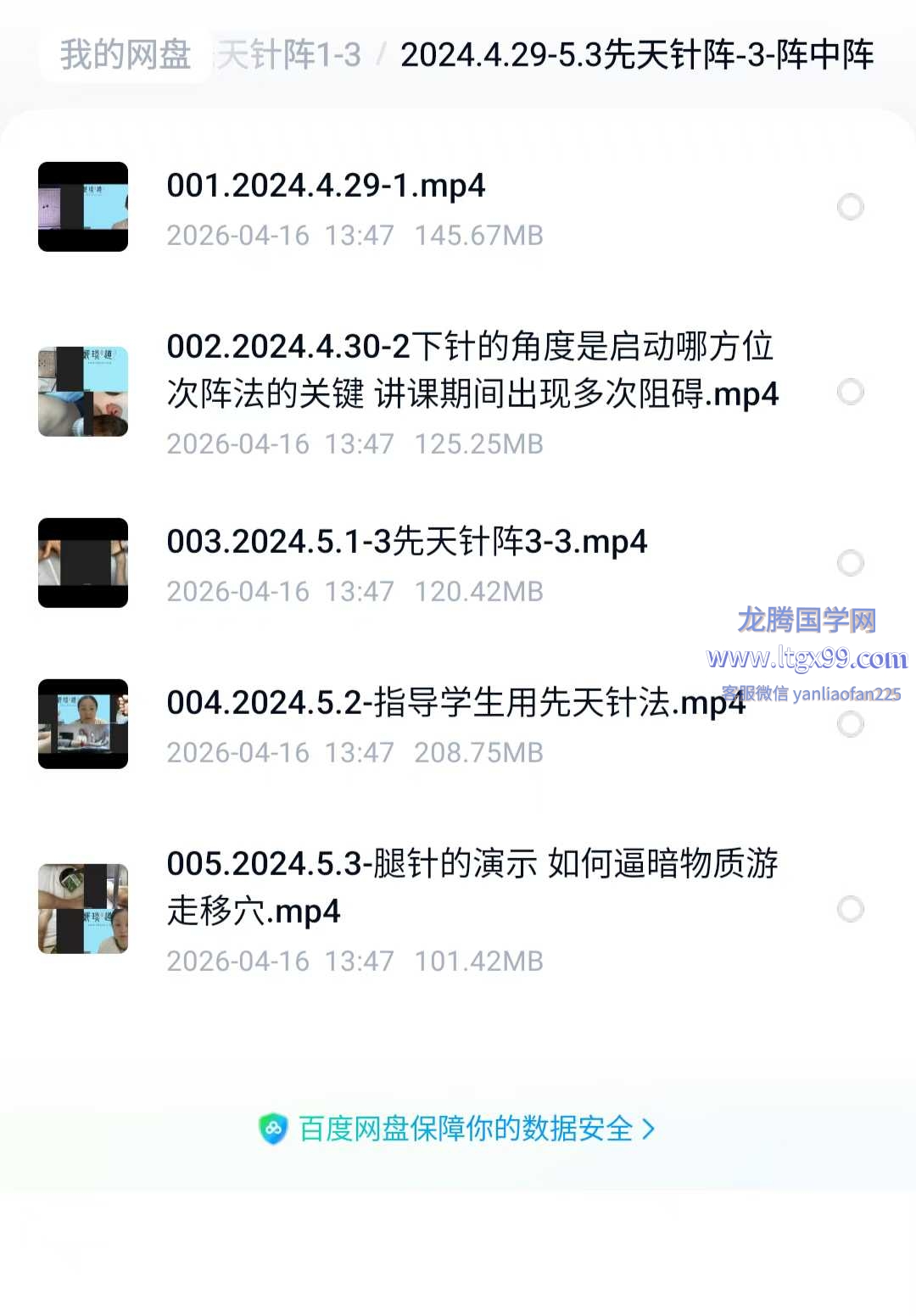Open 003.2024.5.1-3先天针阵3-3.mp4
The height and width of the screenshot is (1316, 916).
click(407, 542)
